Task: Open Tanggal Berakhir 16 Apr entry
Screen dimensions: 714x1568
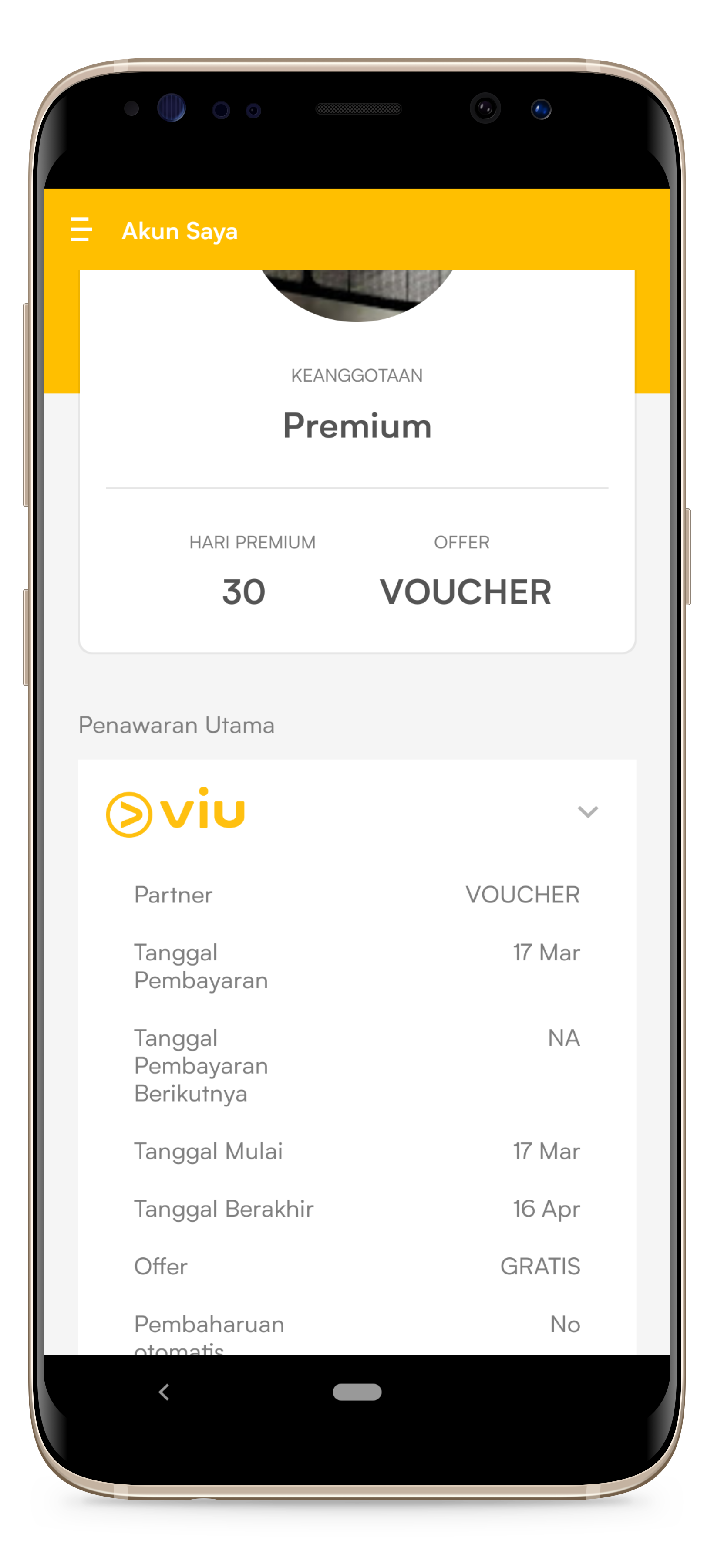Action: point(357,1209)
